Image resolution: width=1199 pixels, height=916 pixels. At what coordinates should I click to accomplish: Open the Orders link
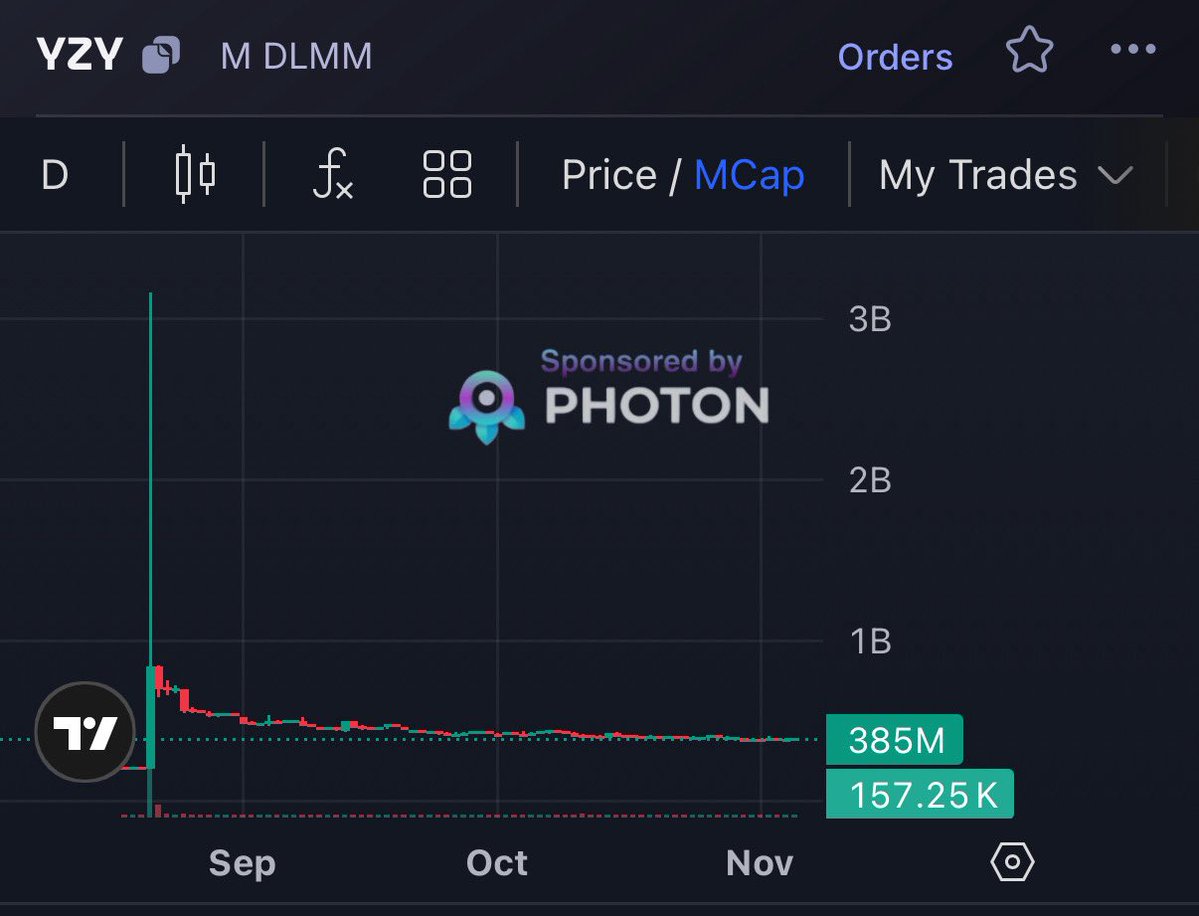pos(894,57)
